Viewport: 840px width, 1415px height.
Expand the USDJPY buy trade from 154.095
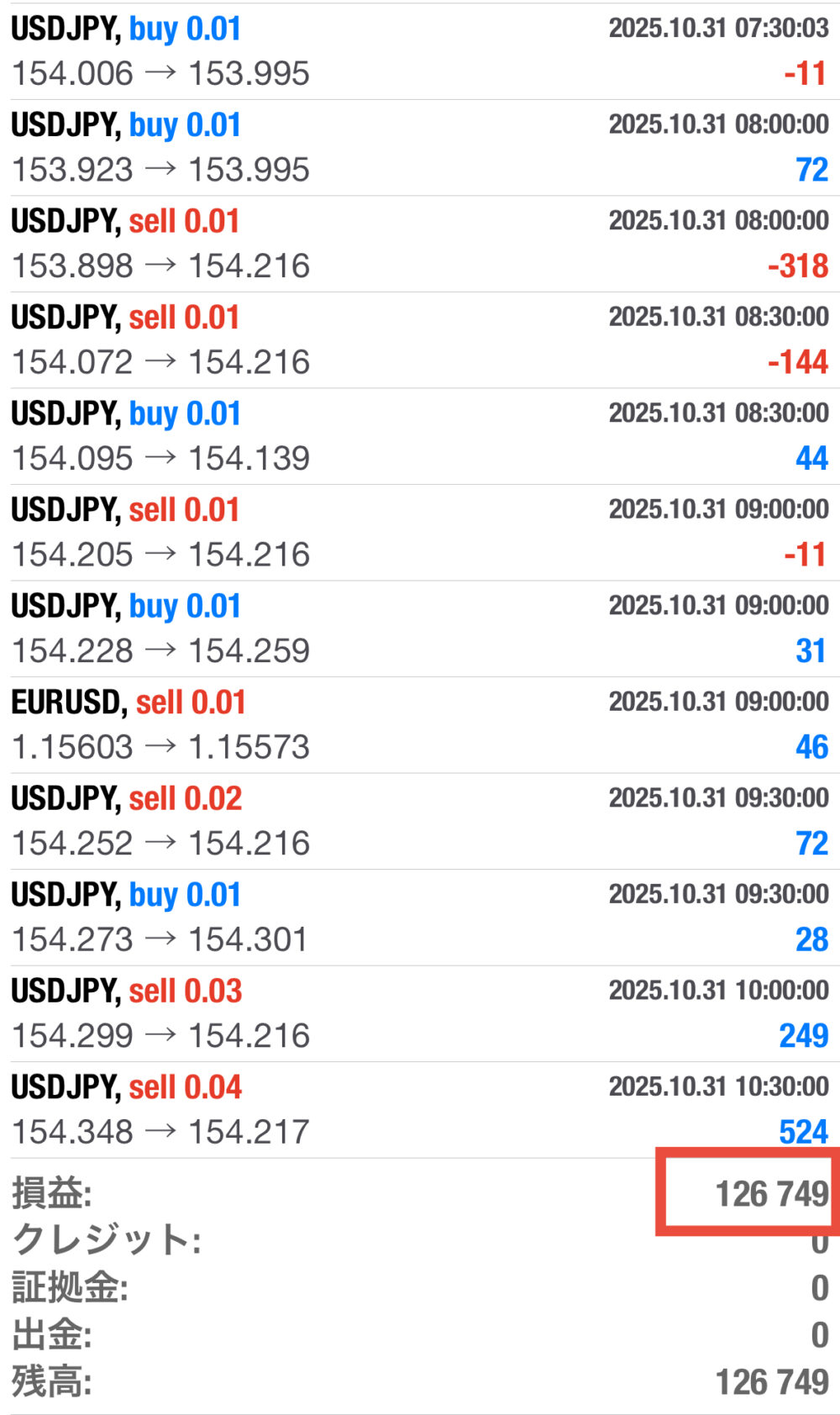tap(420, 436)
